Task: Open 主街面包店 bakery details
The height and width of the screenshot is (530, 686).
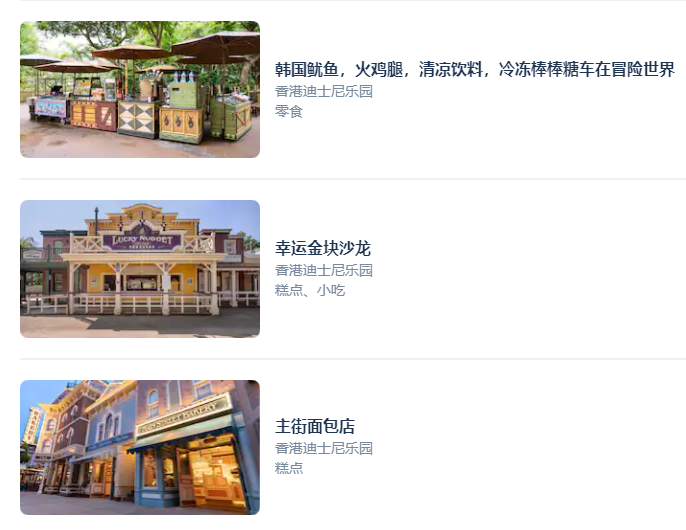Action: coord(315,426)
